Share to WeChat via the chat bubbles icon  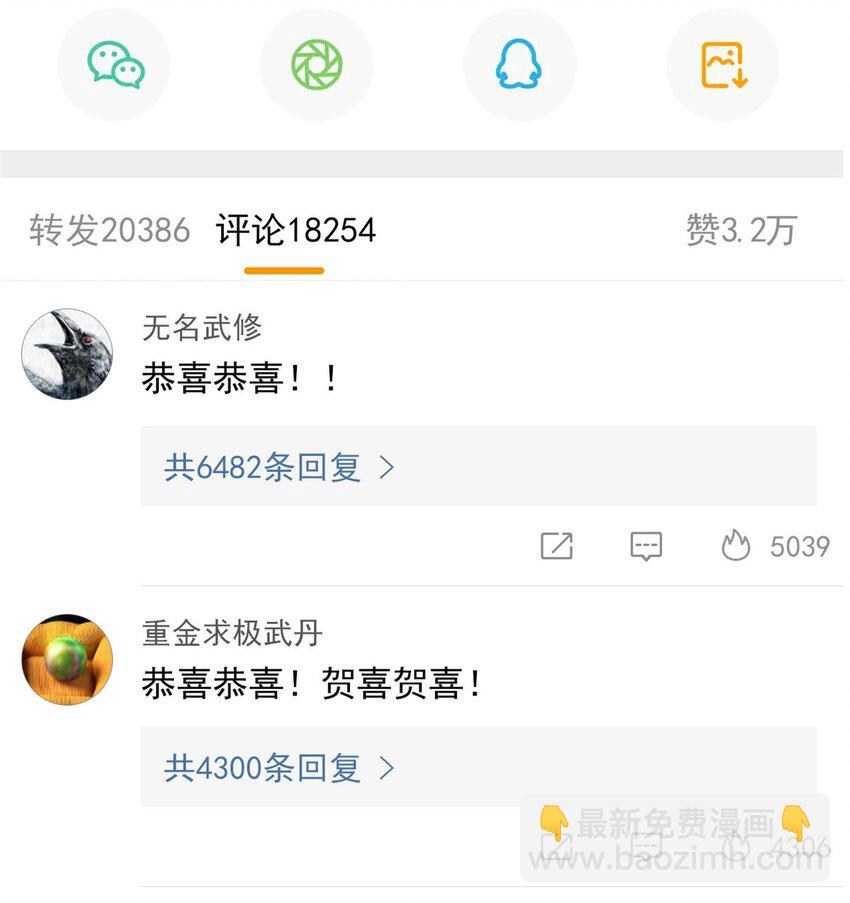click(x=114, y=65)
